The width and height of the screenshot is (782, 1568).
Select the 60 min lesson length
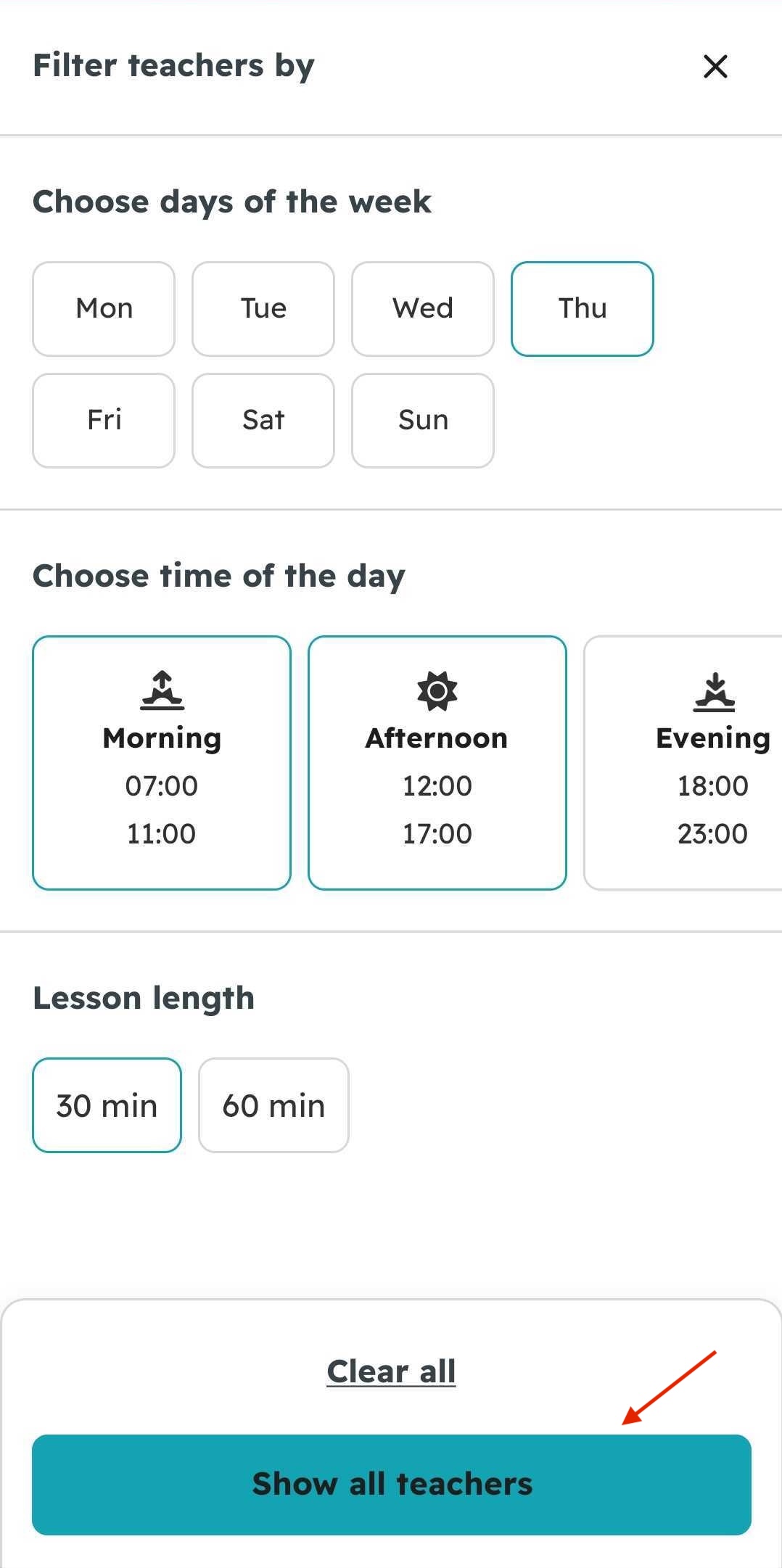point(273,1105)
